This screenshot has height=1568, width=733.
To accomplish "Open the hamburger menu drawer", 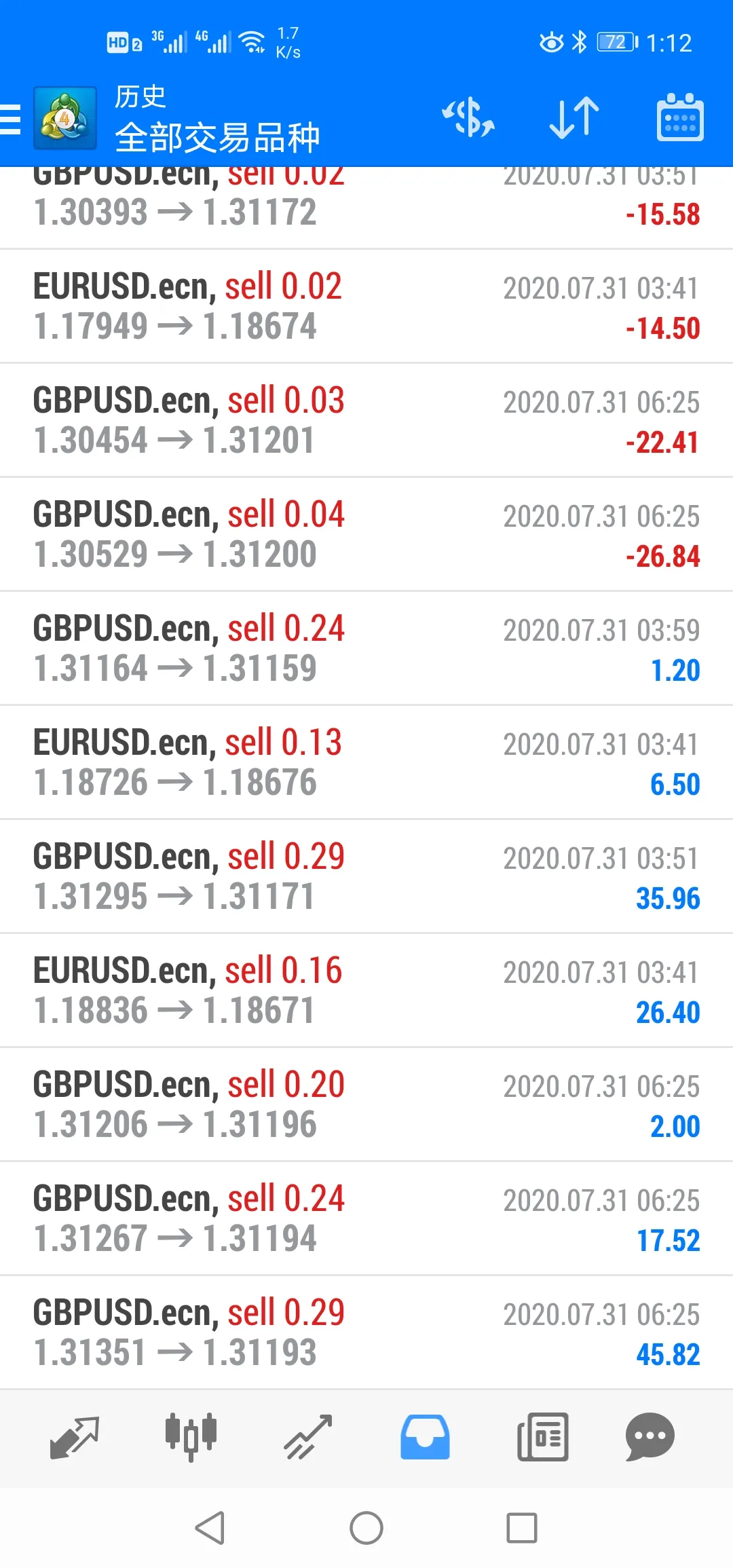I will (x=11, y=119).
